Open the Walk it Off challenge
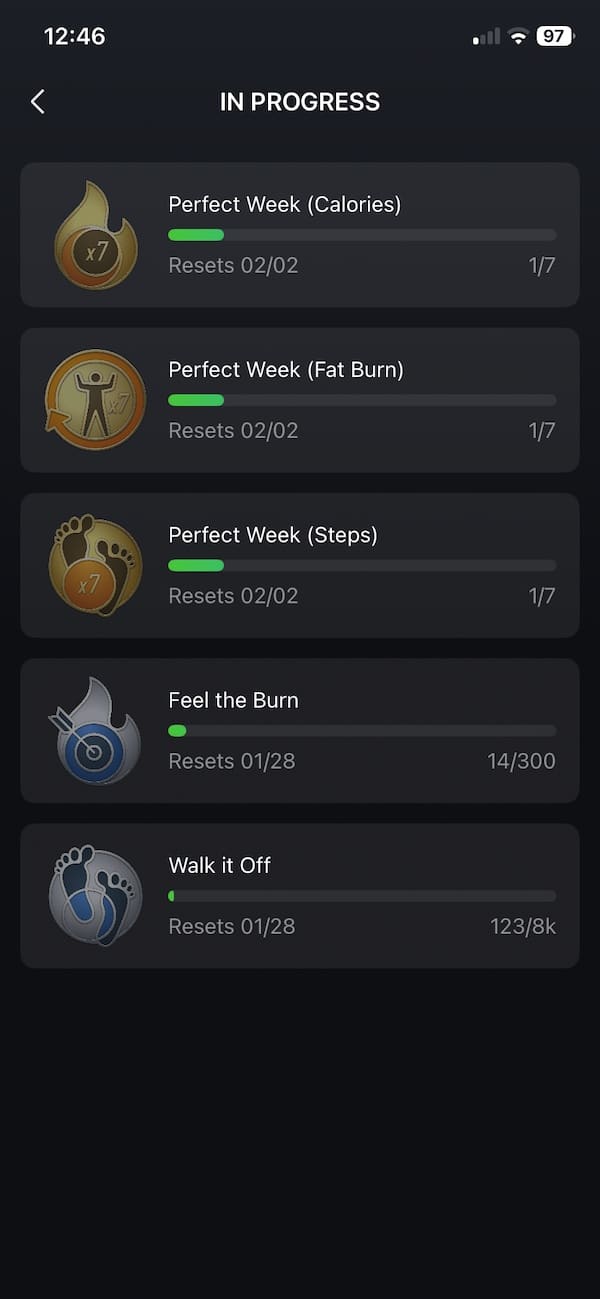This screenshot has width=600, height=1299. 300,896
